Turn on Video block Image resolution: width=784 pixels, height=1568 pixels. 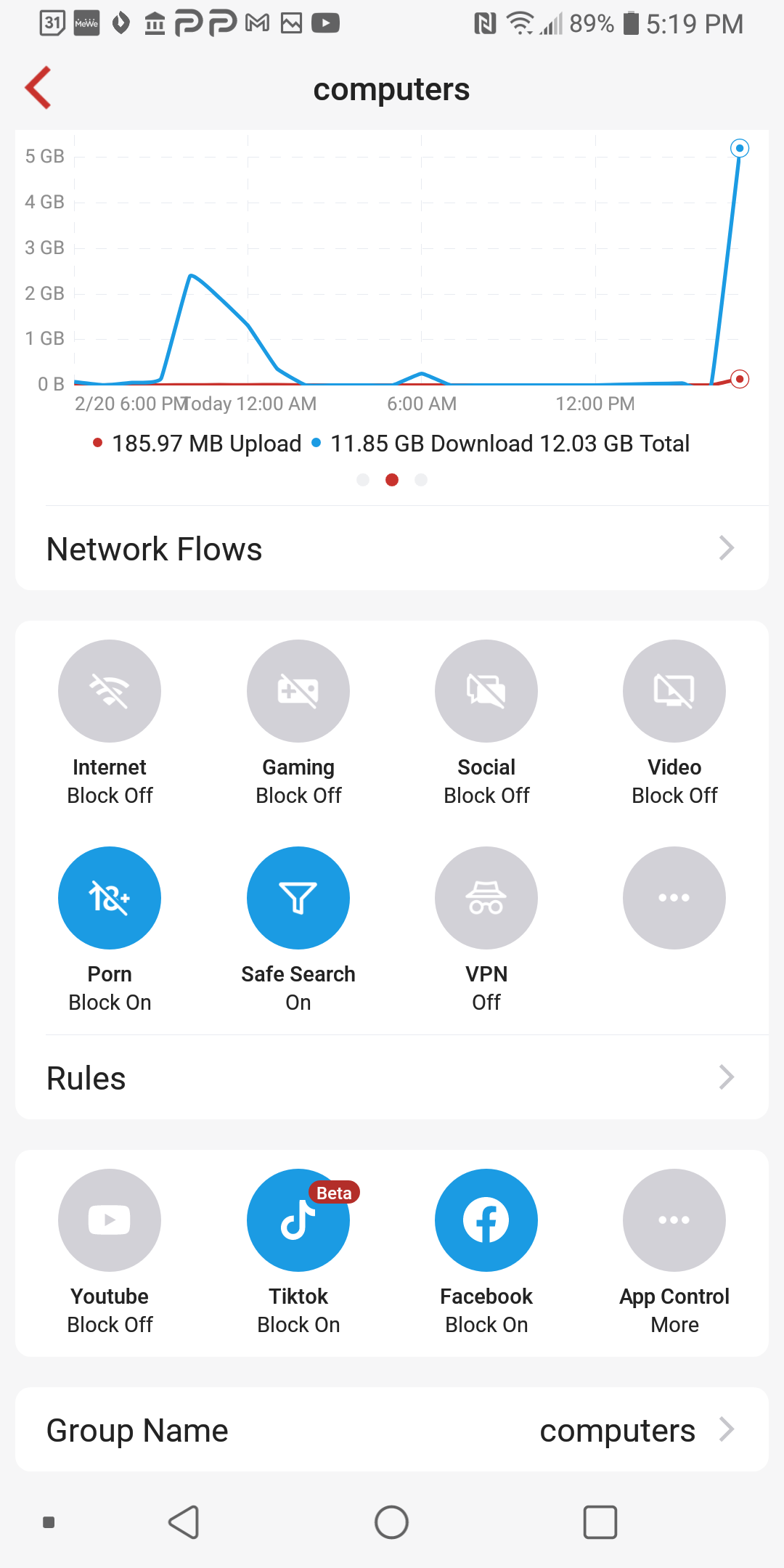click(x=674, y=691)
